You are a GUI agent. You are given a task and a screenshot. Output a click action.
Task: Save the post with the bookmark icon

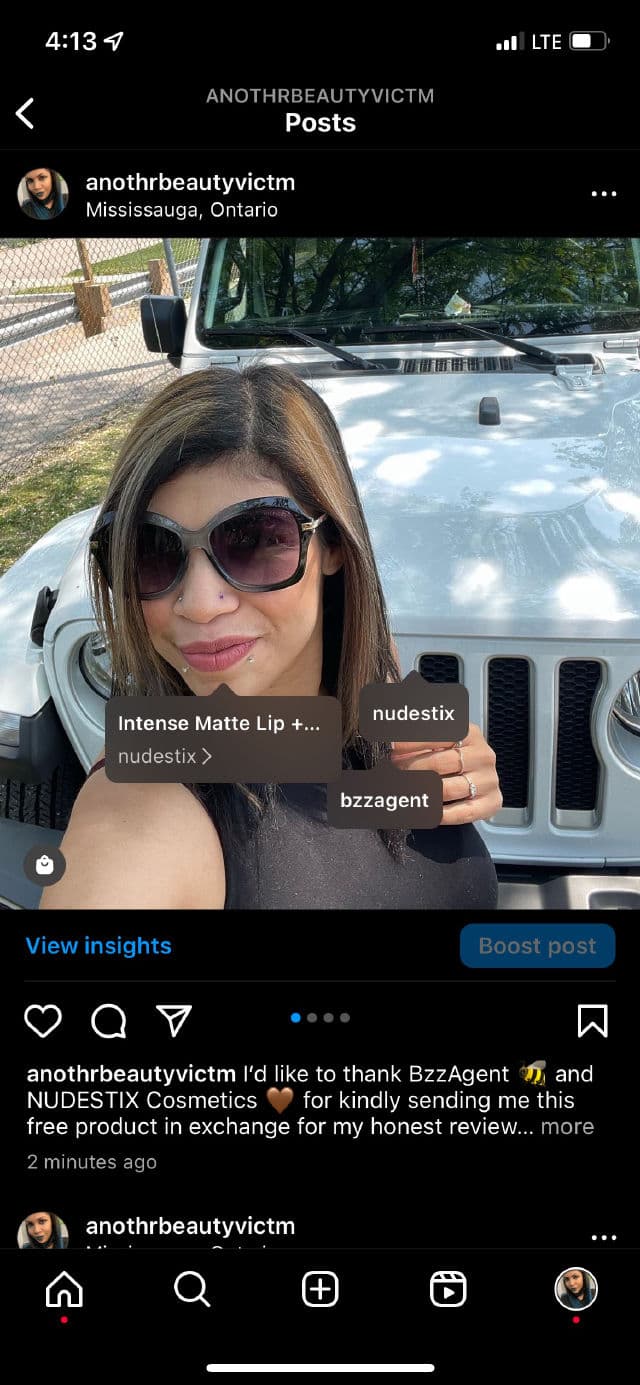(x=592, y=1020)
